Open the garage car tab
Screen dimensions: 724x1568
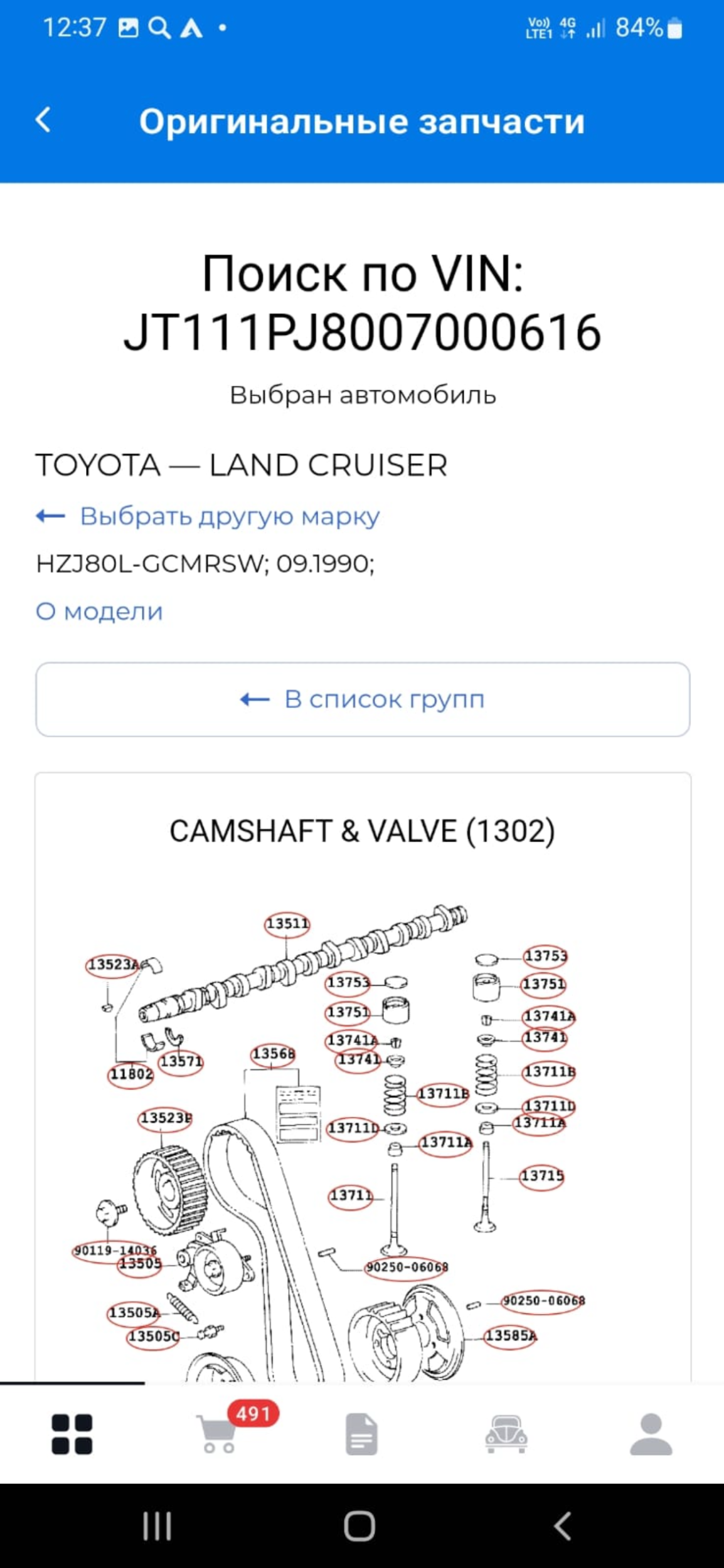[506, 1434]
